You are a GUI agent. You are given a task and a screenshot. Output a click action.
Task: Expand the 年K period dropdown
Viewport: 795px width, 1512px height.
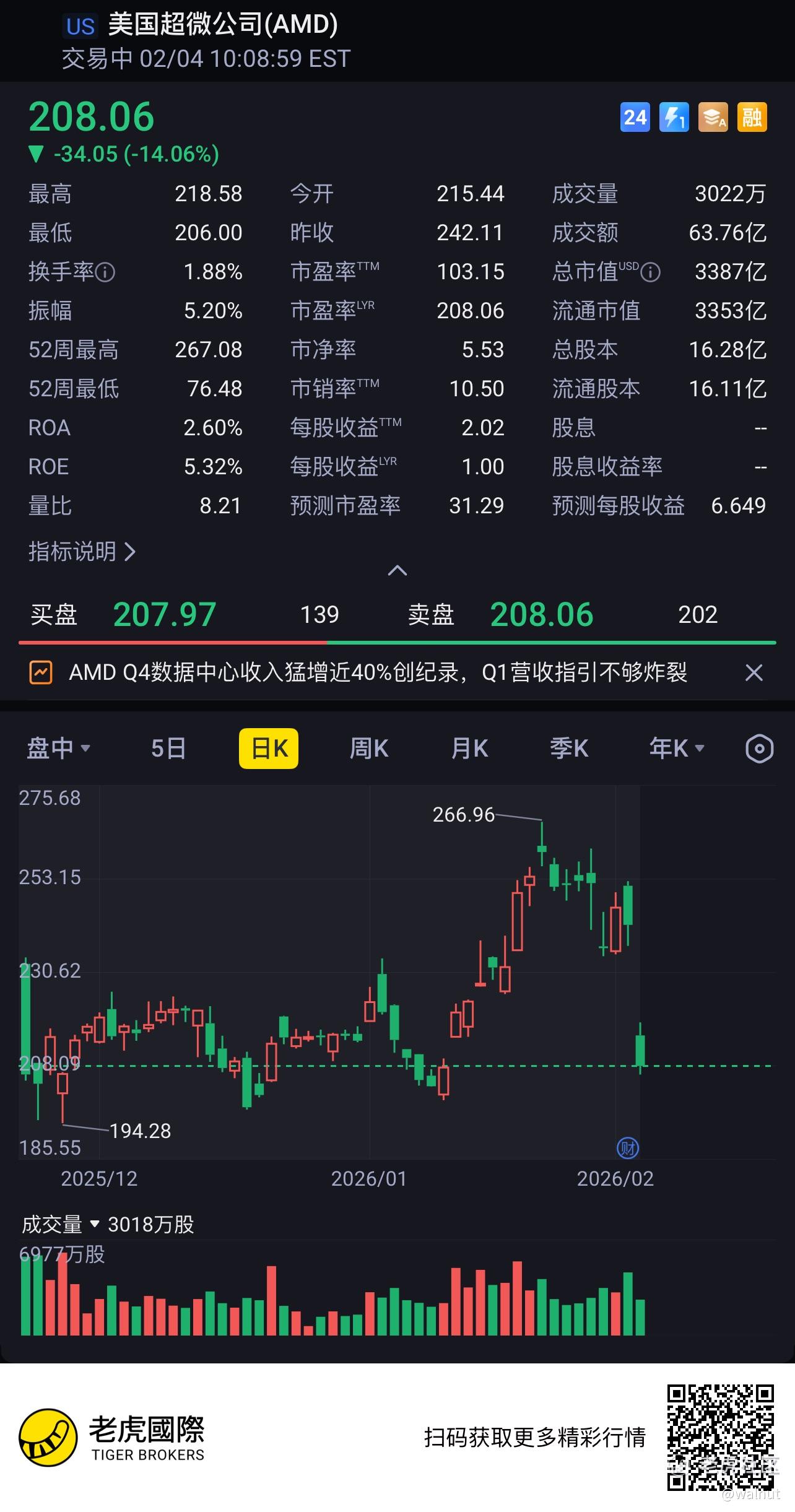676,748
